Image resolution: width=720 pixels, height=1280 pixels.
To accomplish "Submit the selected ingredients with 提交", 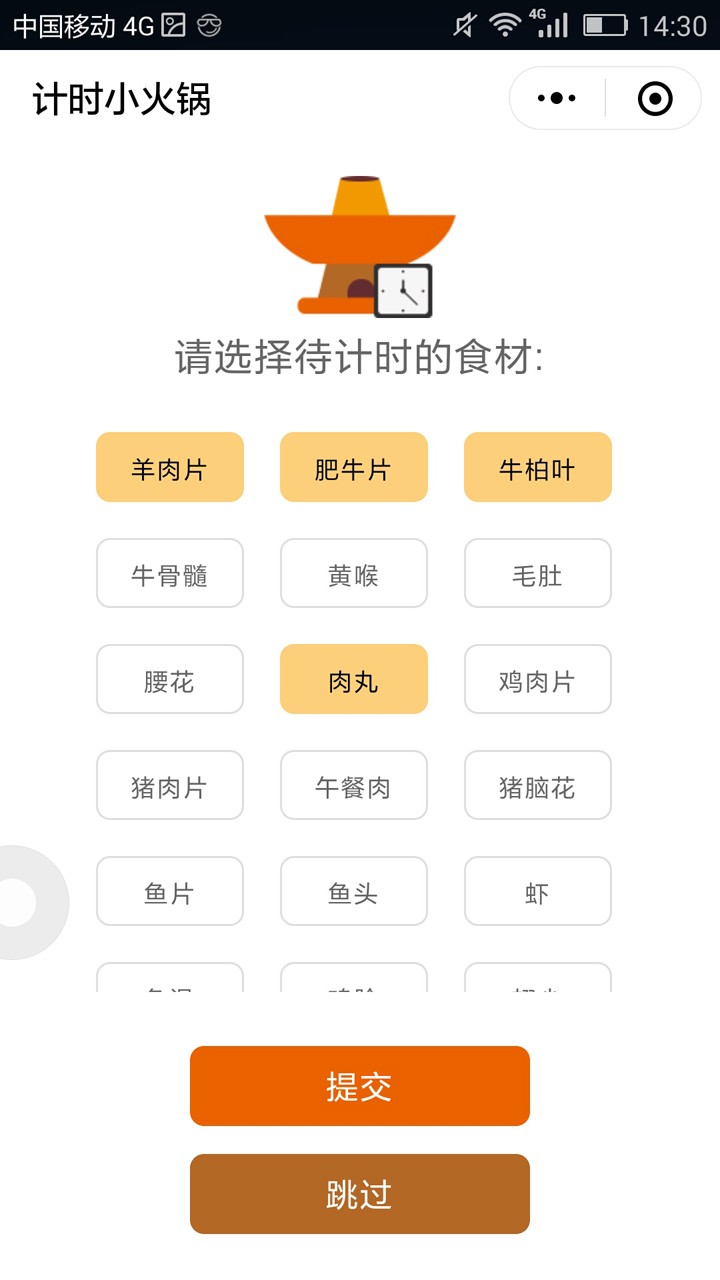I will pyautogui.click(x=360, y=1086).
